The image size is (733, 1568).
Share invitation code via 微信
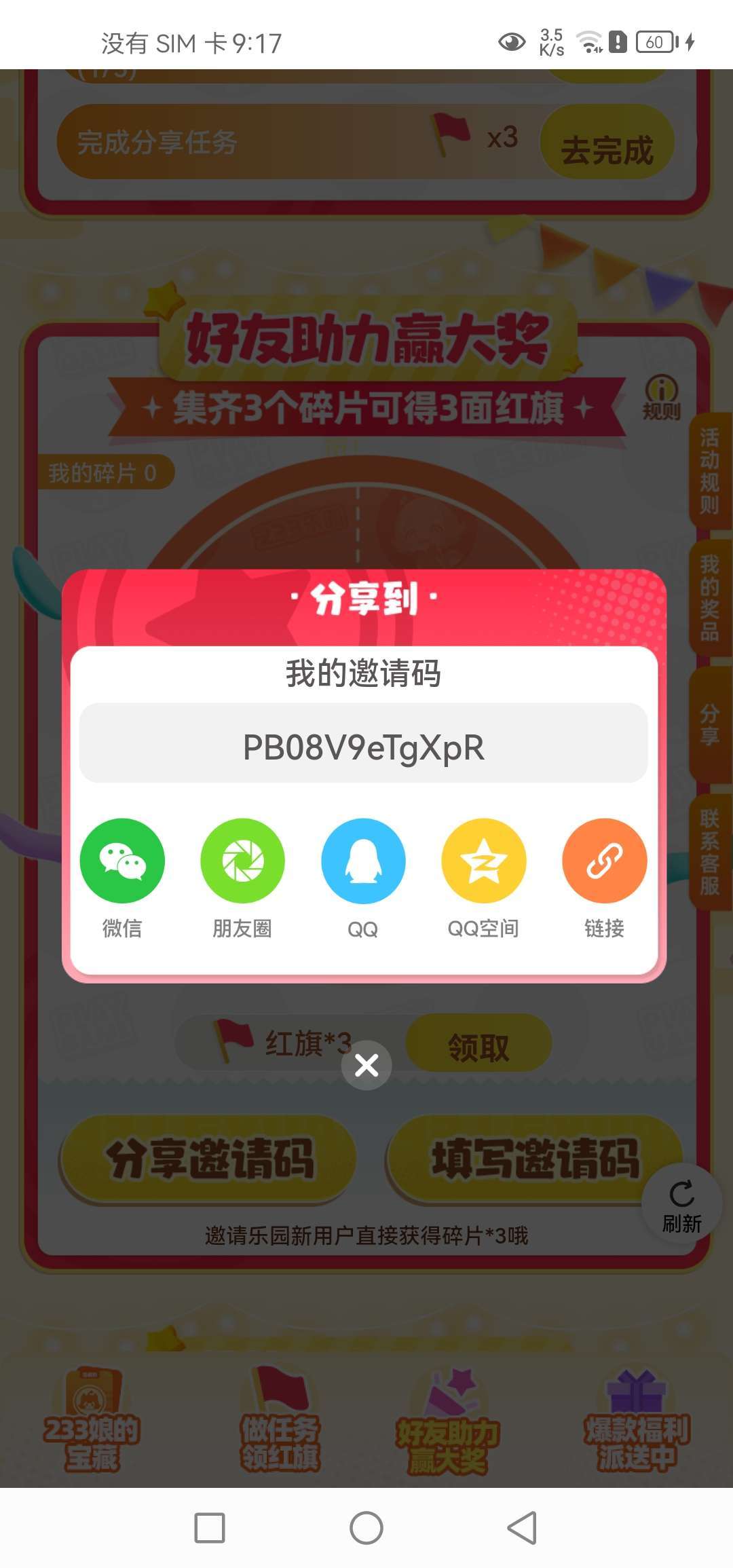coord(122,861)
